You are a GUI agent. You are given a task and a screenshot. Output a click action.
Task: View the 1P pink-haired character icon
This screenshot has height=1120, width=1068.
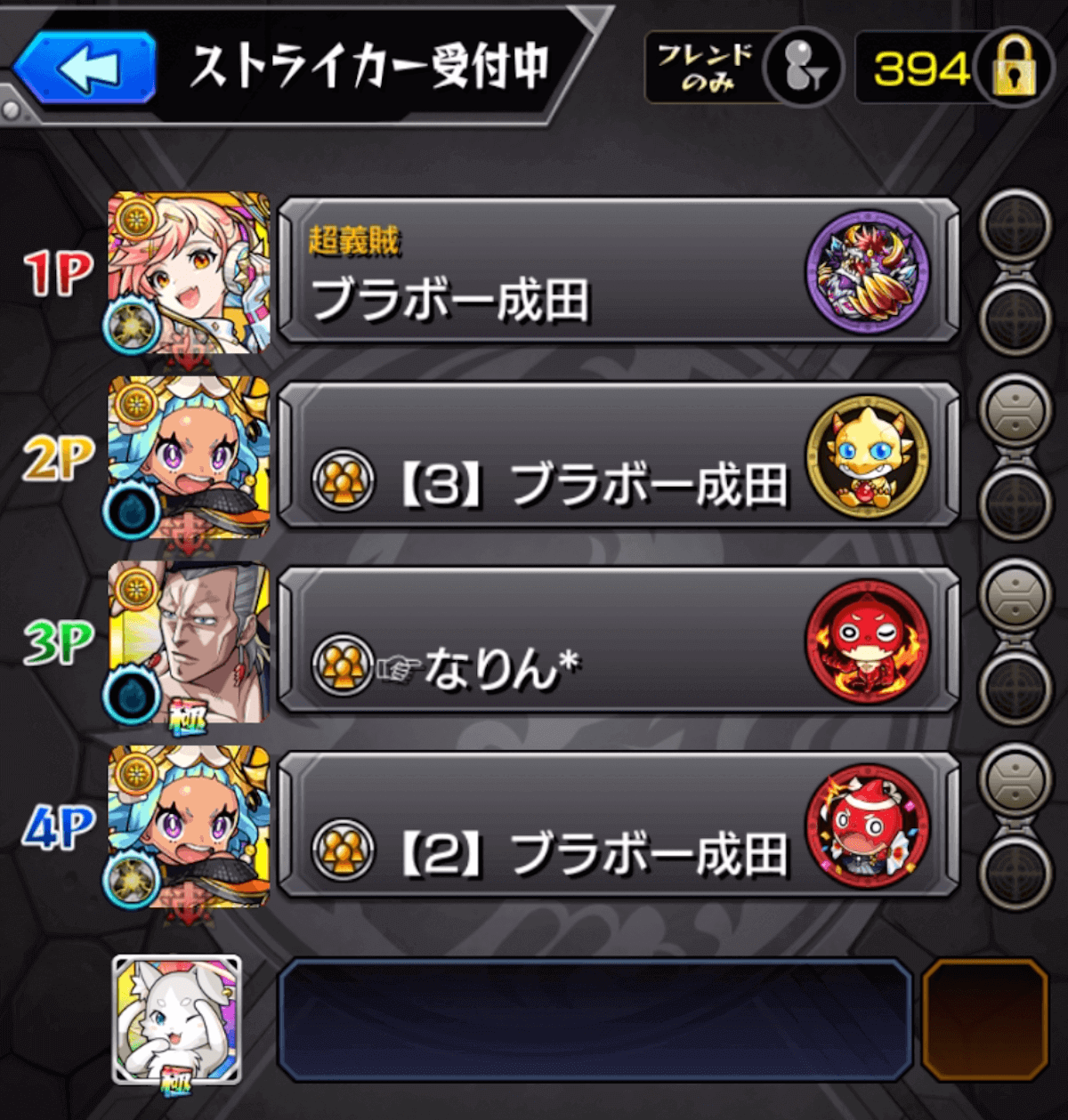(x=189, y=271)
